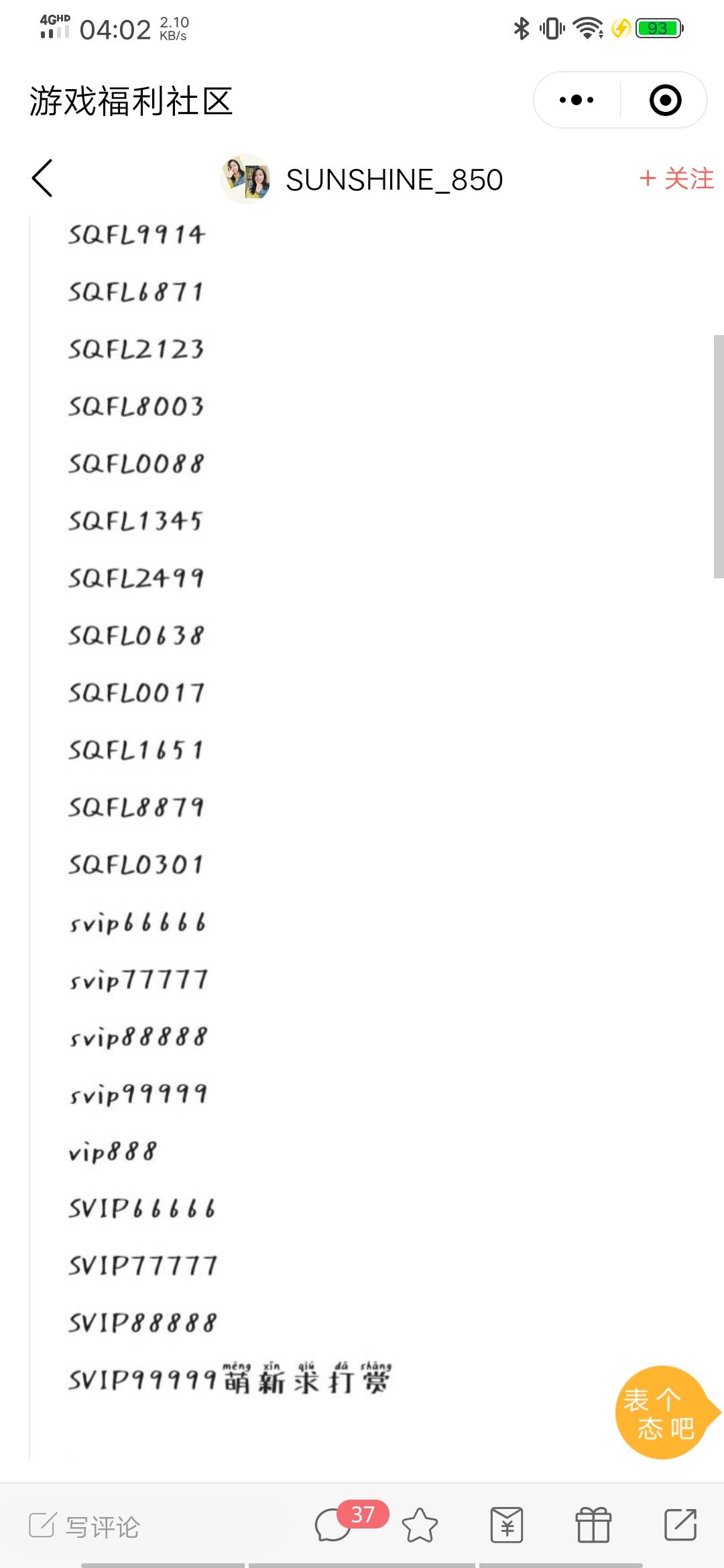Close the mini program with circle button
The width and height of the screenshot is (724, 1568).
pyautogui.click(x=665, y=101)
